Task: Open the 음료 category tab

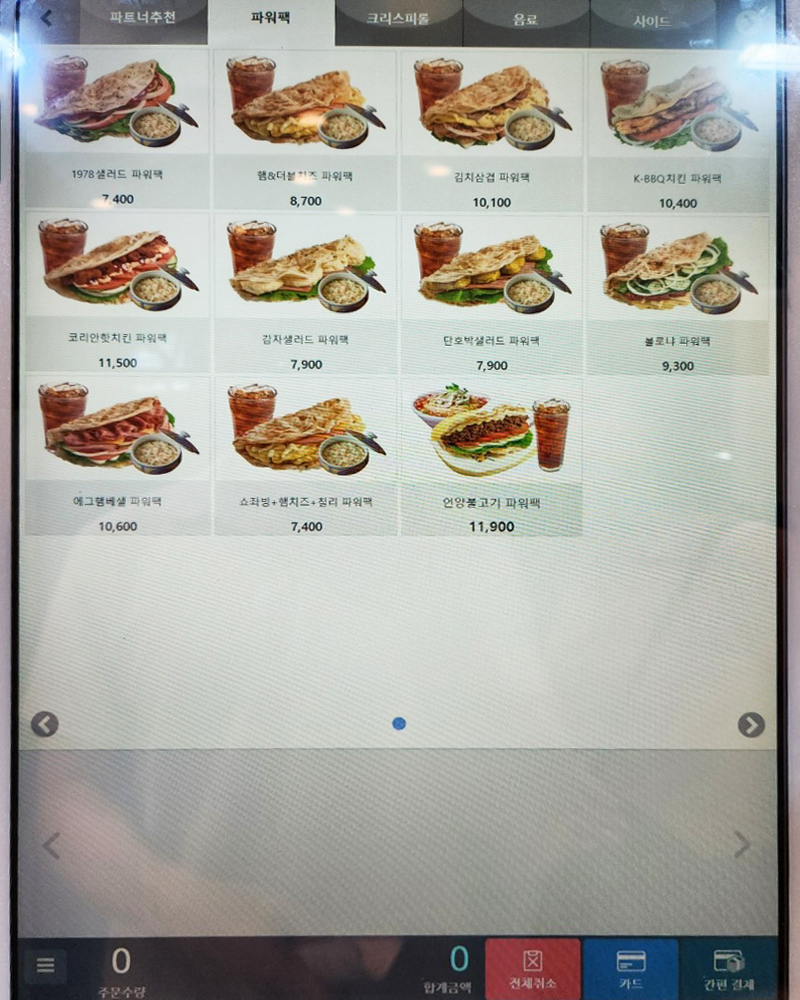Action: (526, 19)
